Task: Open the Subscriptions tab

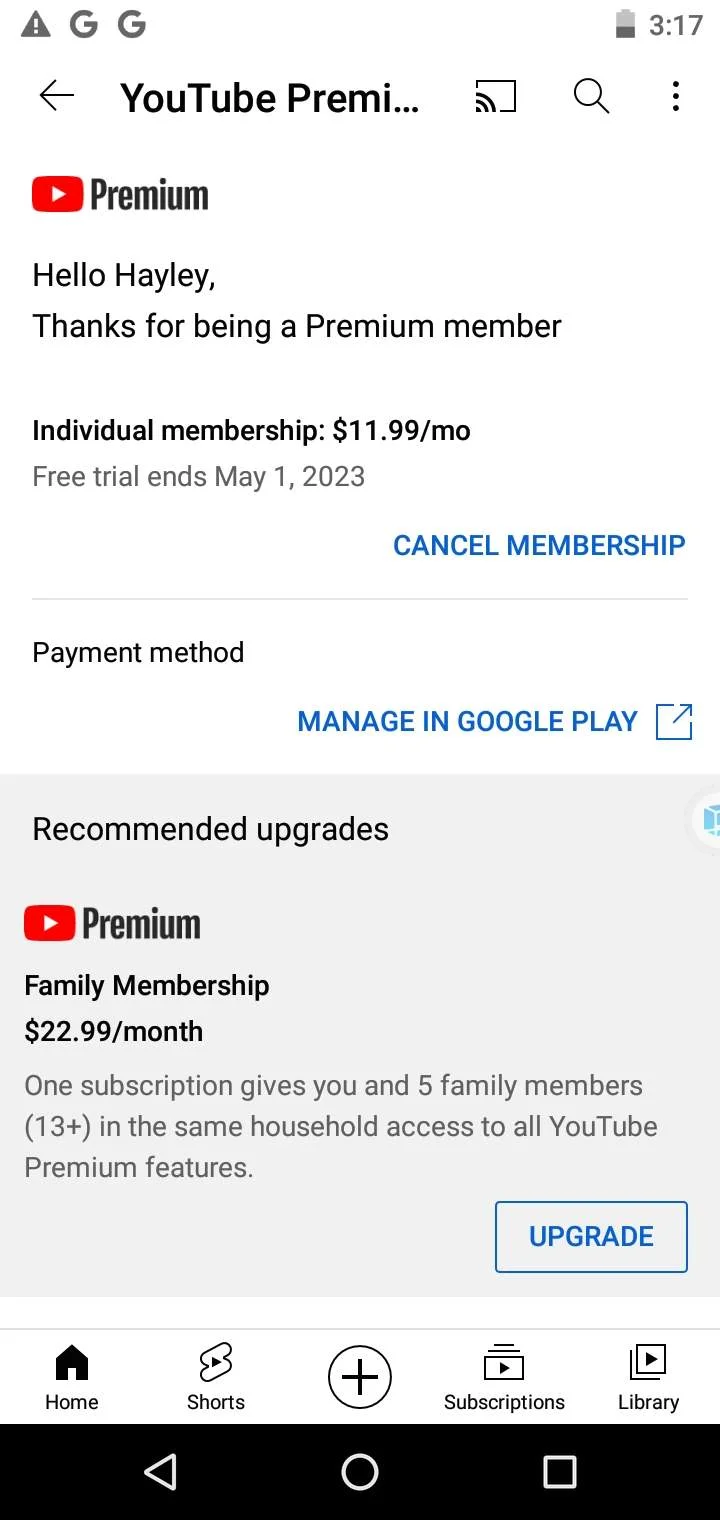Action: tap(504, 1377)
